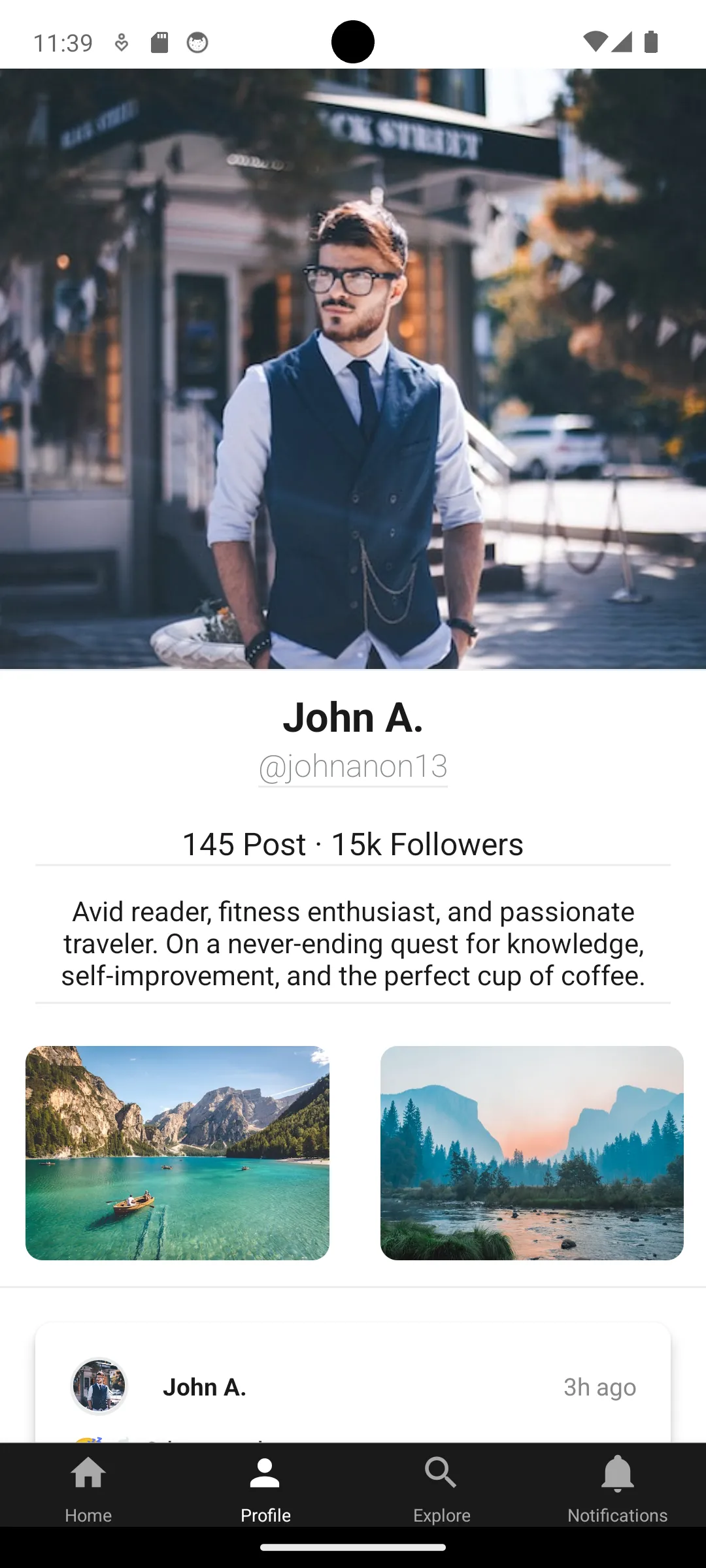Tap John A.'s circular avatar in the post
Screen dimensions: 706x1568
(x=99, y=1387)
